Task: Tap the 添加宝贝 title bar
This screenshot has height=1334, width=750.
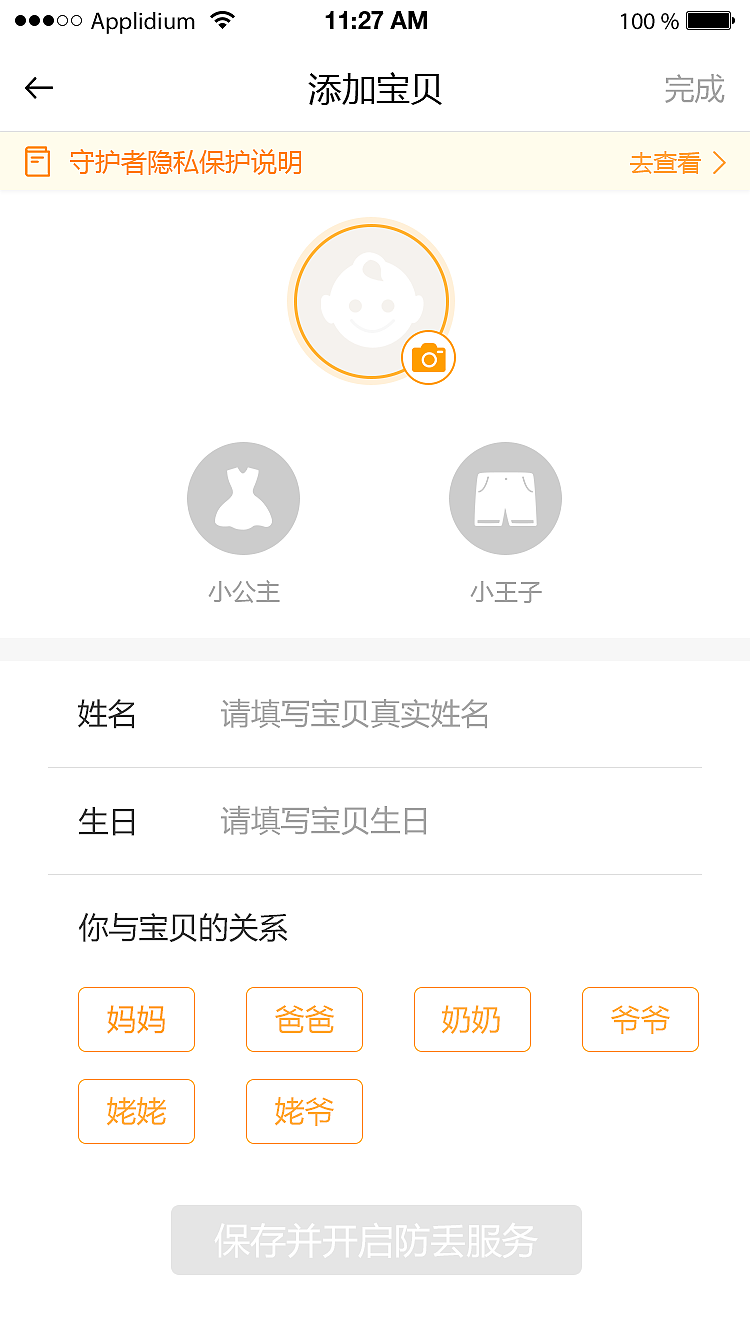Action: (375, 87)
